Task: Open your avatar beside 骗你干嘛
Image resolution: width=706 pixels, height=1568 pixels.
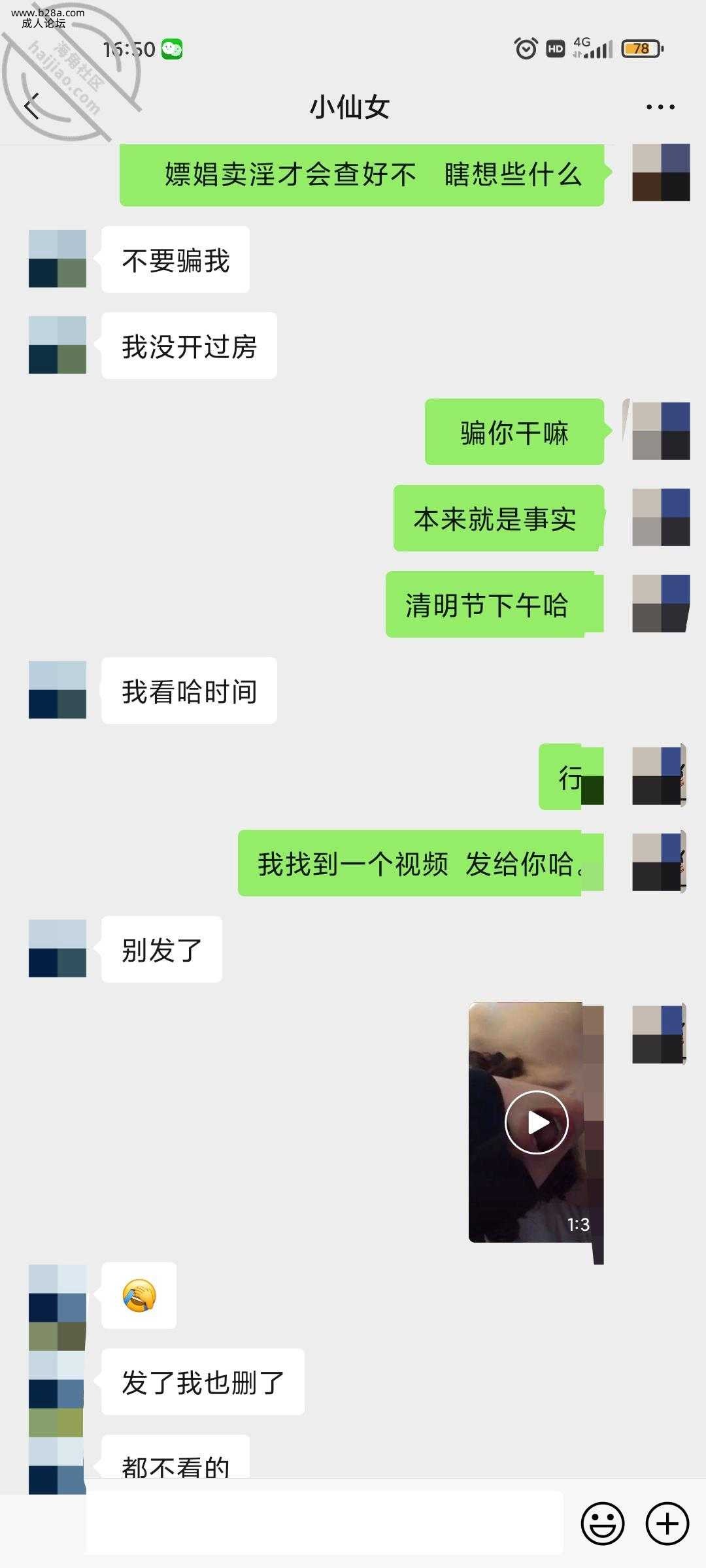Action: (x=661, y=431)
